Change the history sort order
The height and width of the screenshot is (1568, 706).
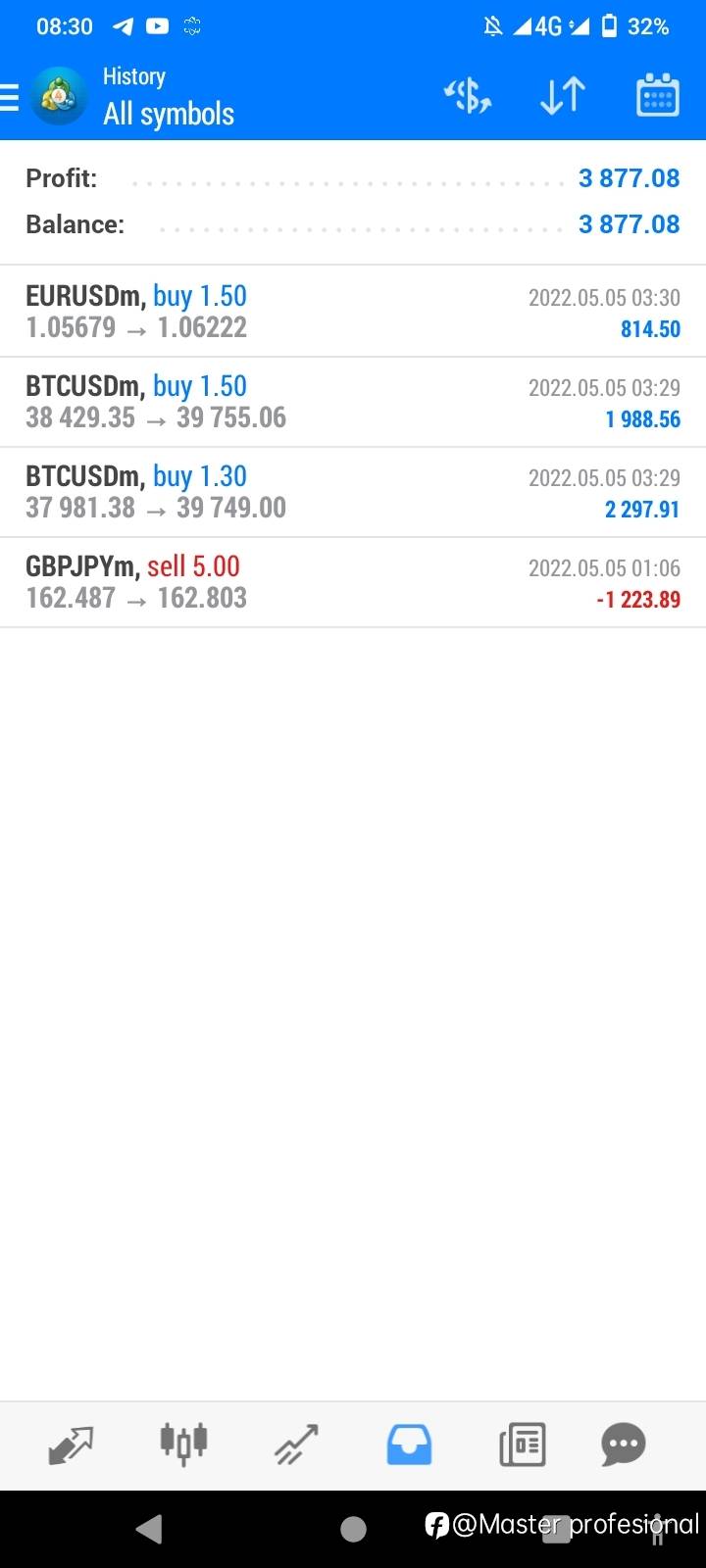pos(563,96)
